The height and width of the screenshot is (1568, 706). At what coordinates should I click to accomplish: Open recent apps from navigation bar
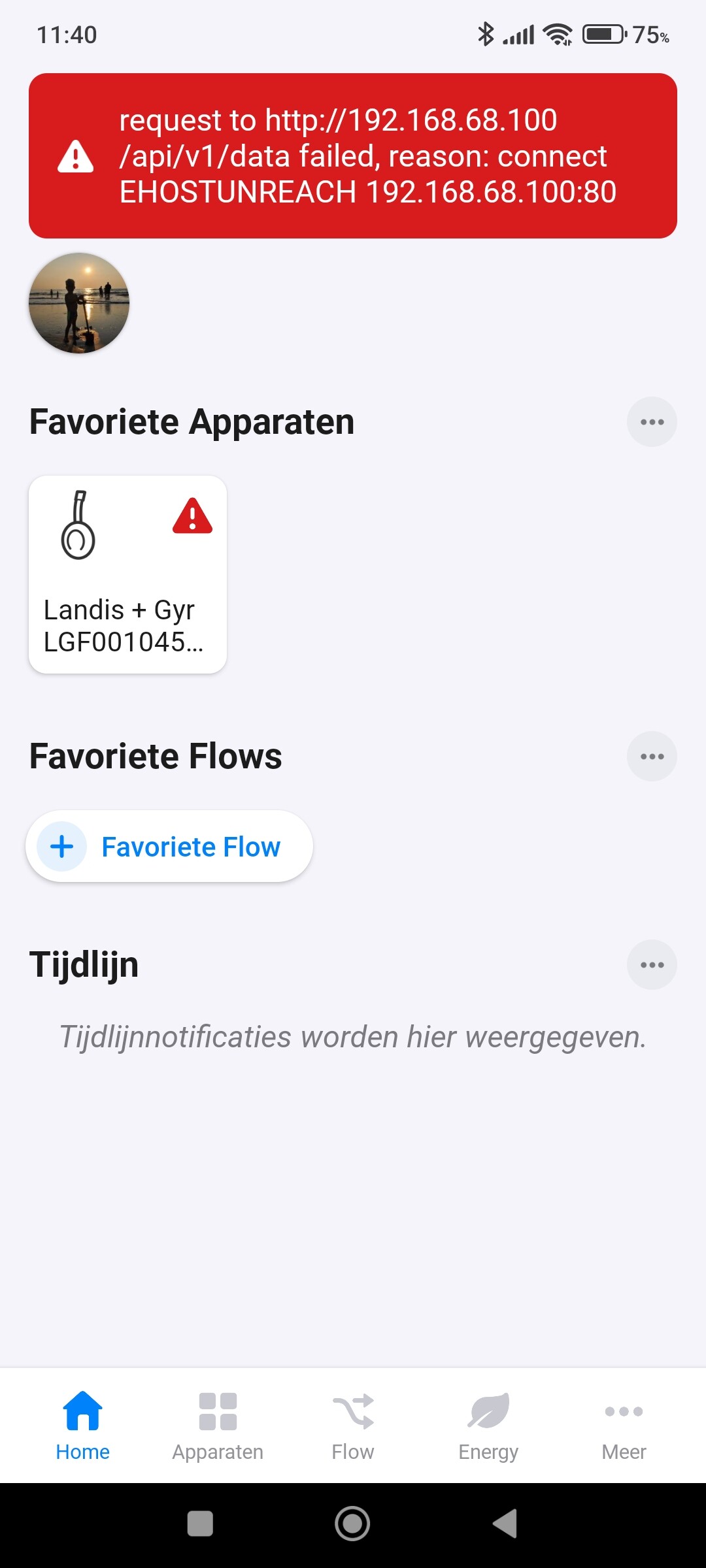200,1524
